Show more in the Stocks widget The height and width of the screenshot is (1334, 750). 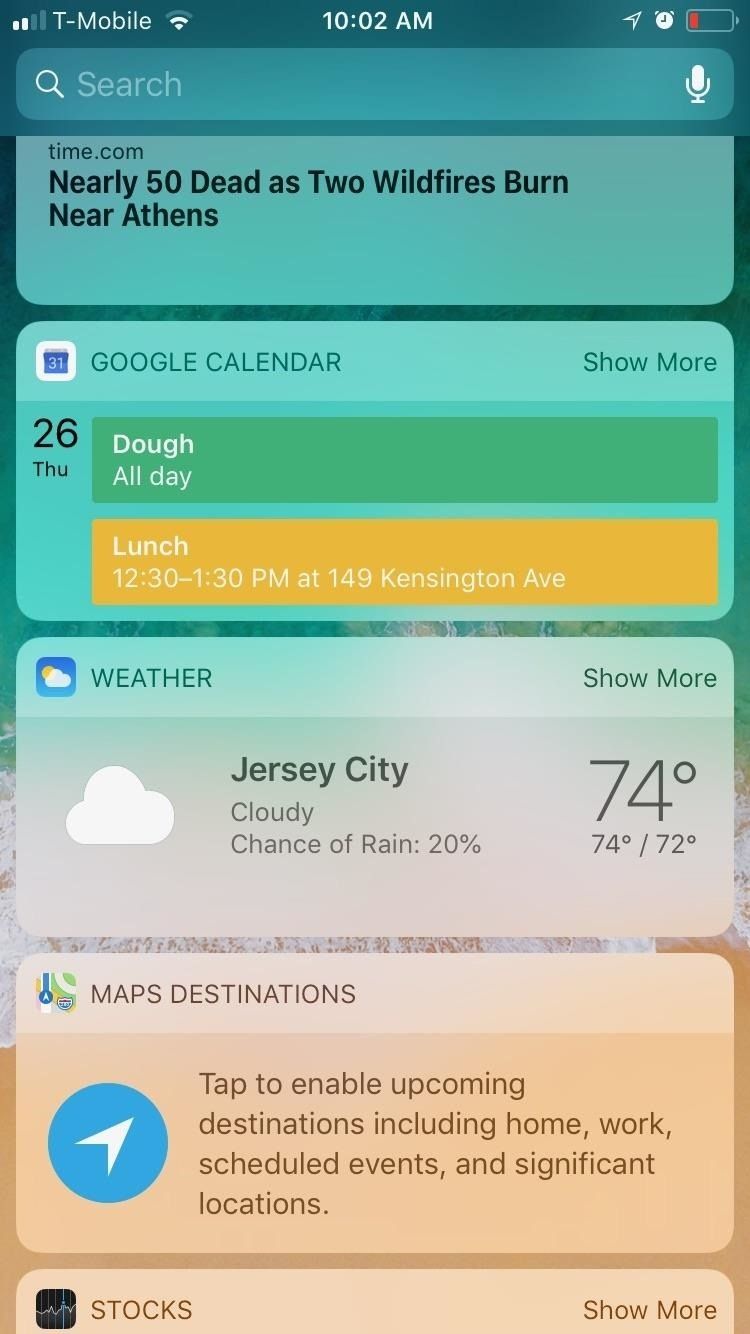pos(649,1309)
